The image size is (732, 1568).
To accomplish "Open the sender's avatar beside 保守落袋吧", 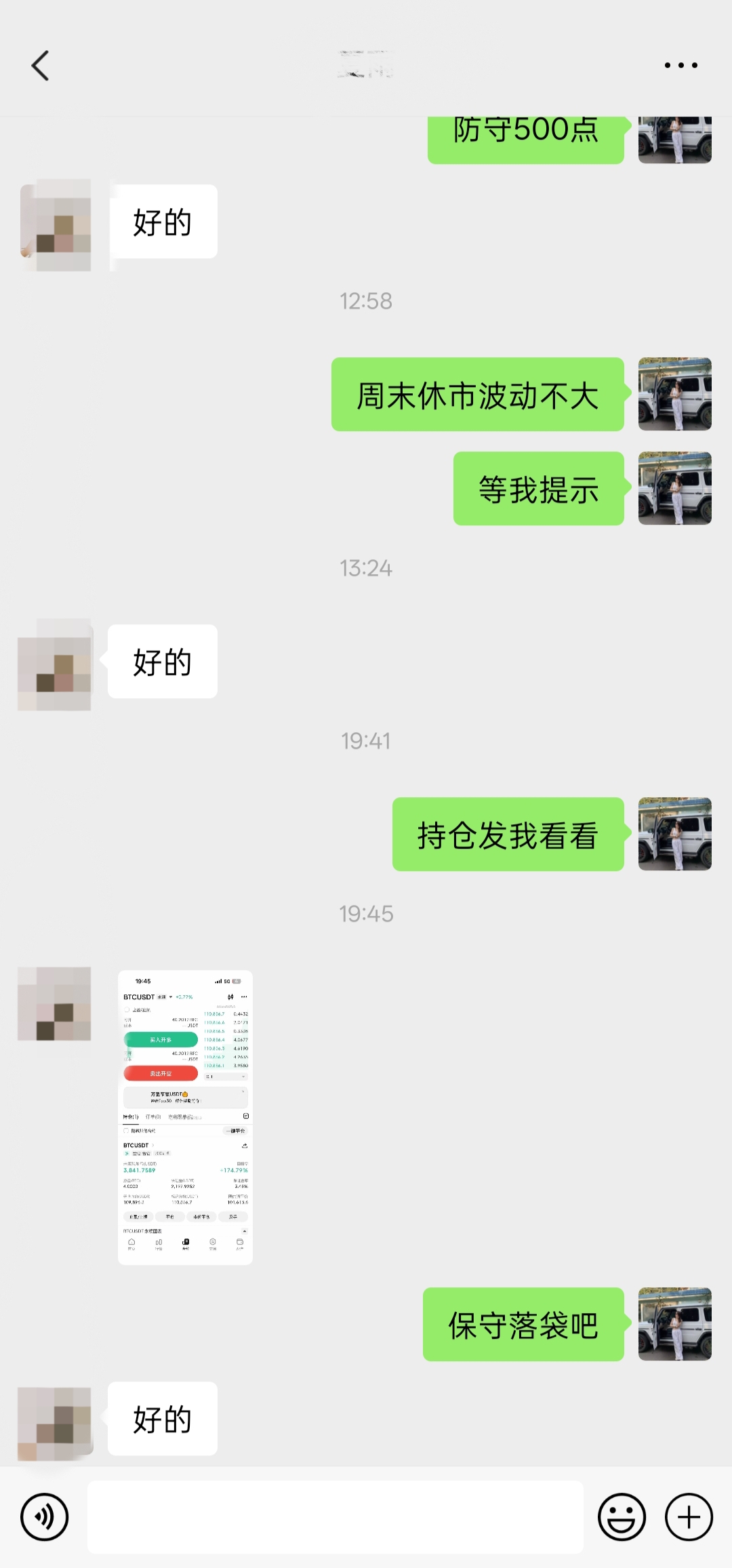I will (x=674, y=1323).
